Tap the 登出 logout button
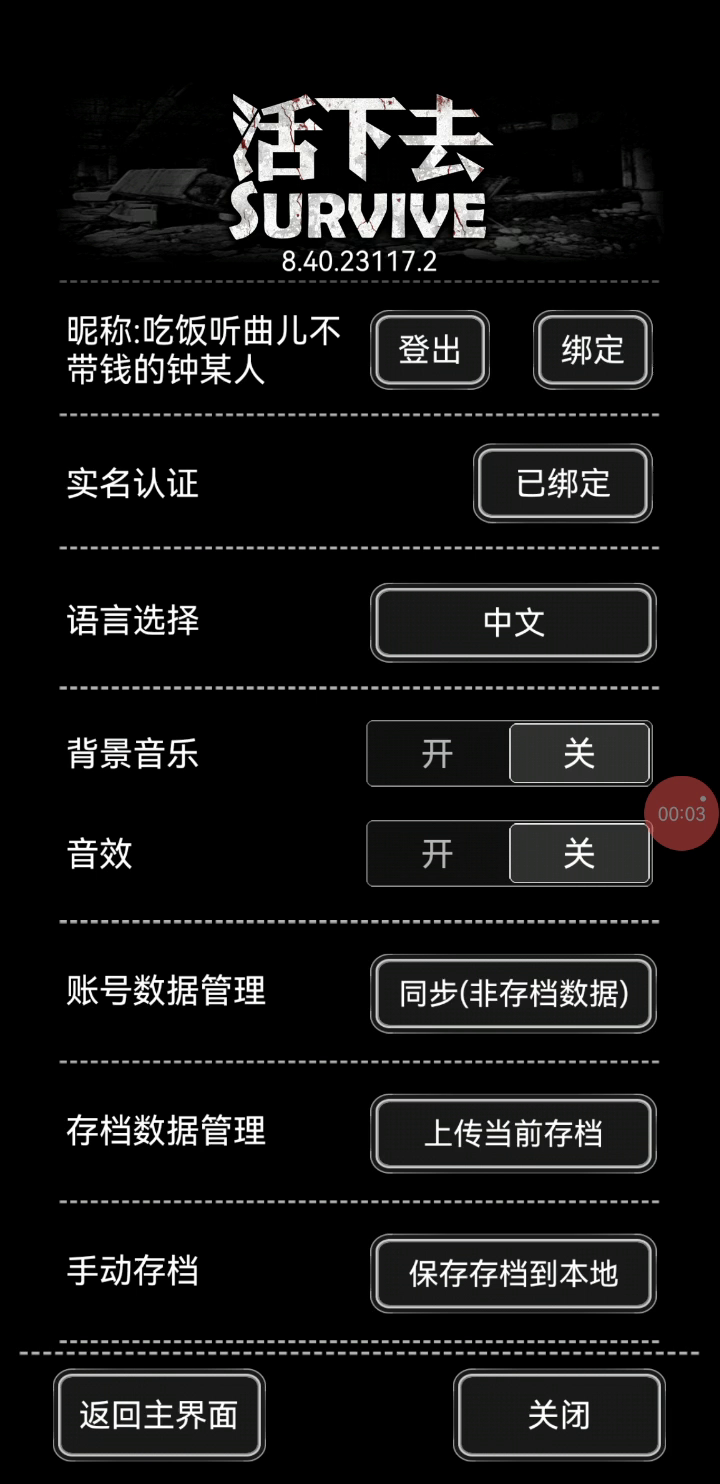The image size is (720, 1484). 430,350
